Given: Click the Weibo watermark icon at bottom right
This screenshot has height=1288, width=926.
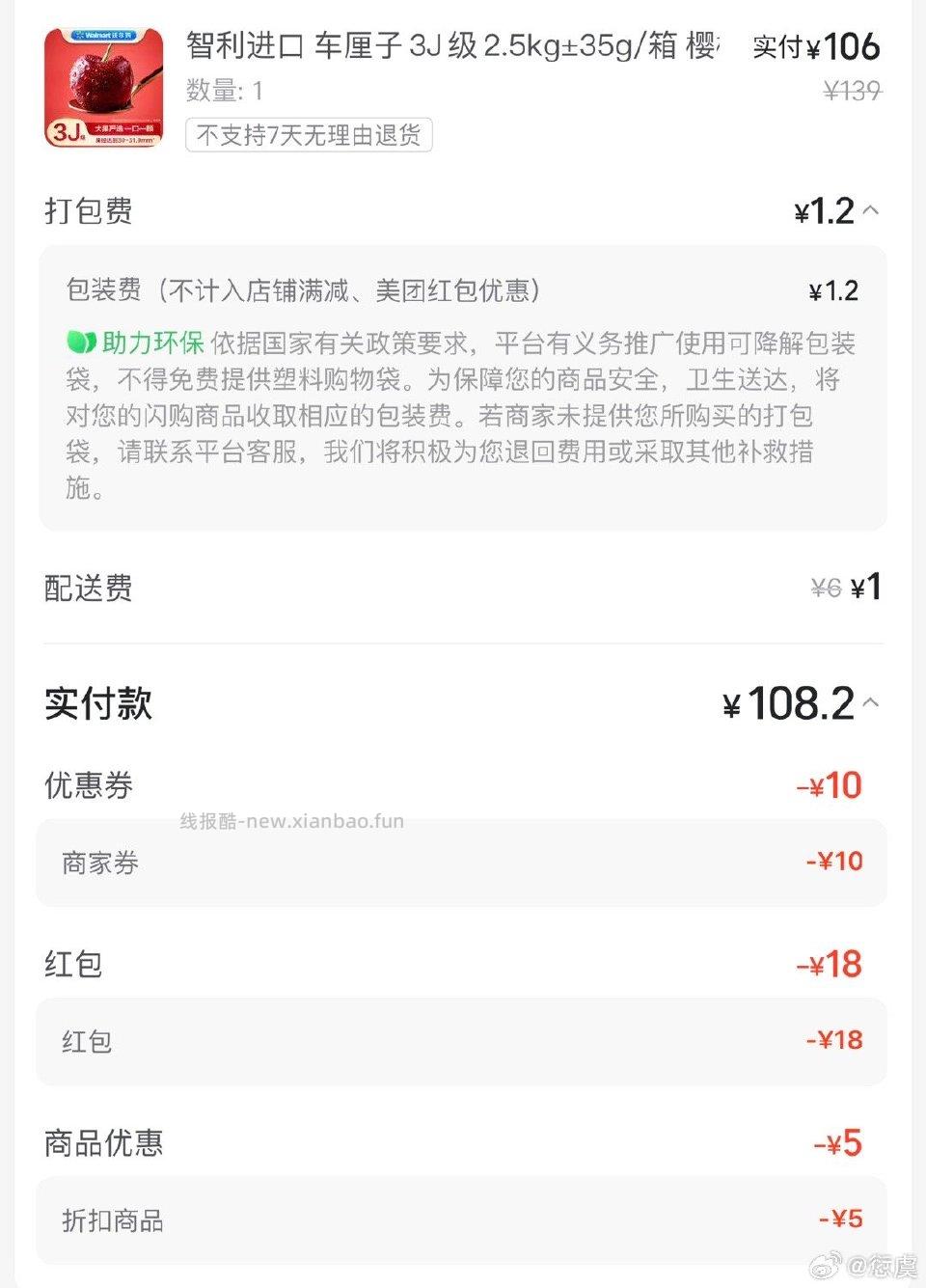Looking at the screenshot, I should coord(829,1264).
